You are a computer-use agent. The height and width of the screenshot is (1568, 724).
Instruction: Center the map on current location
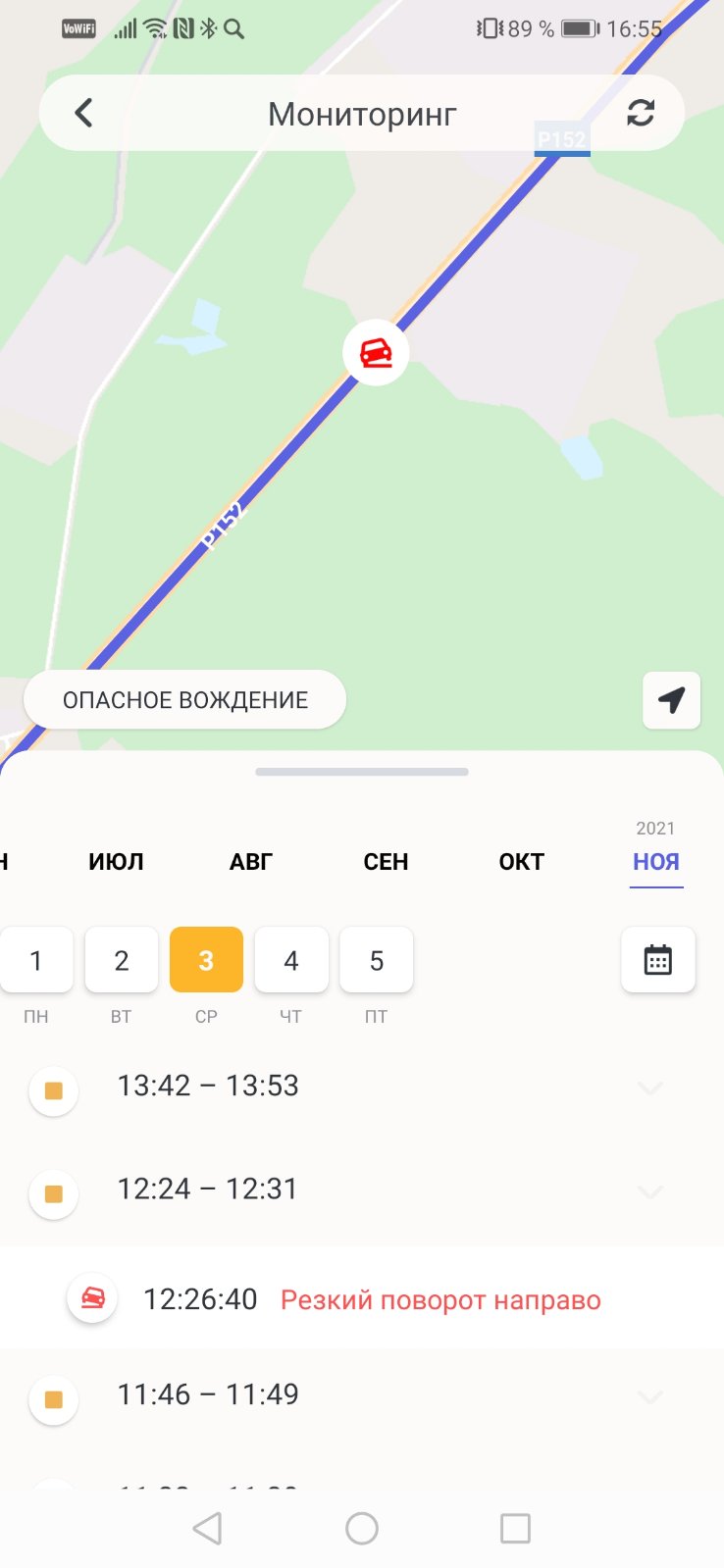[x=671, y=700]
